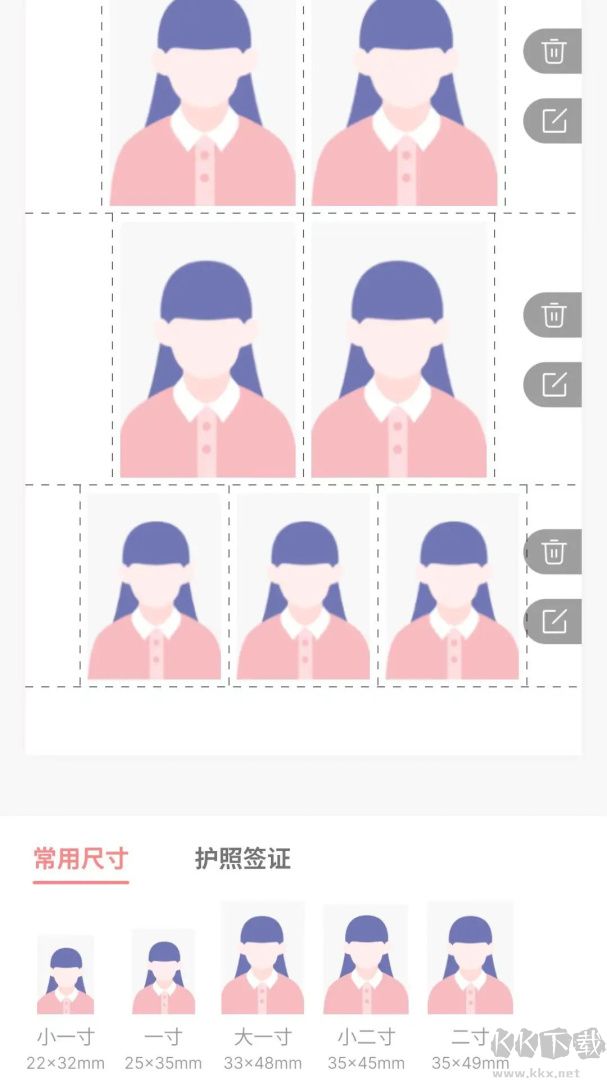The height and width of the screenshot is (1080, 607).
Task: Delete the middle two-photo row
Action: tap(553, 315)
